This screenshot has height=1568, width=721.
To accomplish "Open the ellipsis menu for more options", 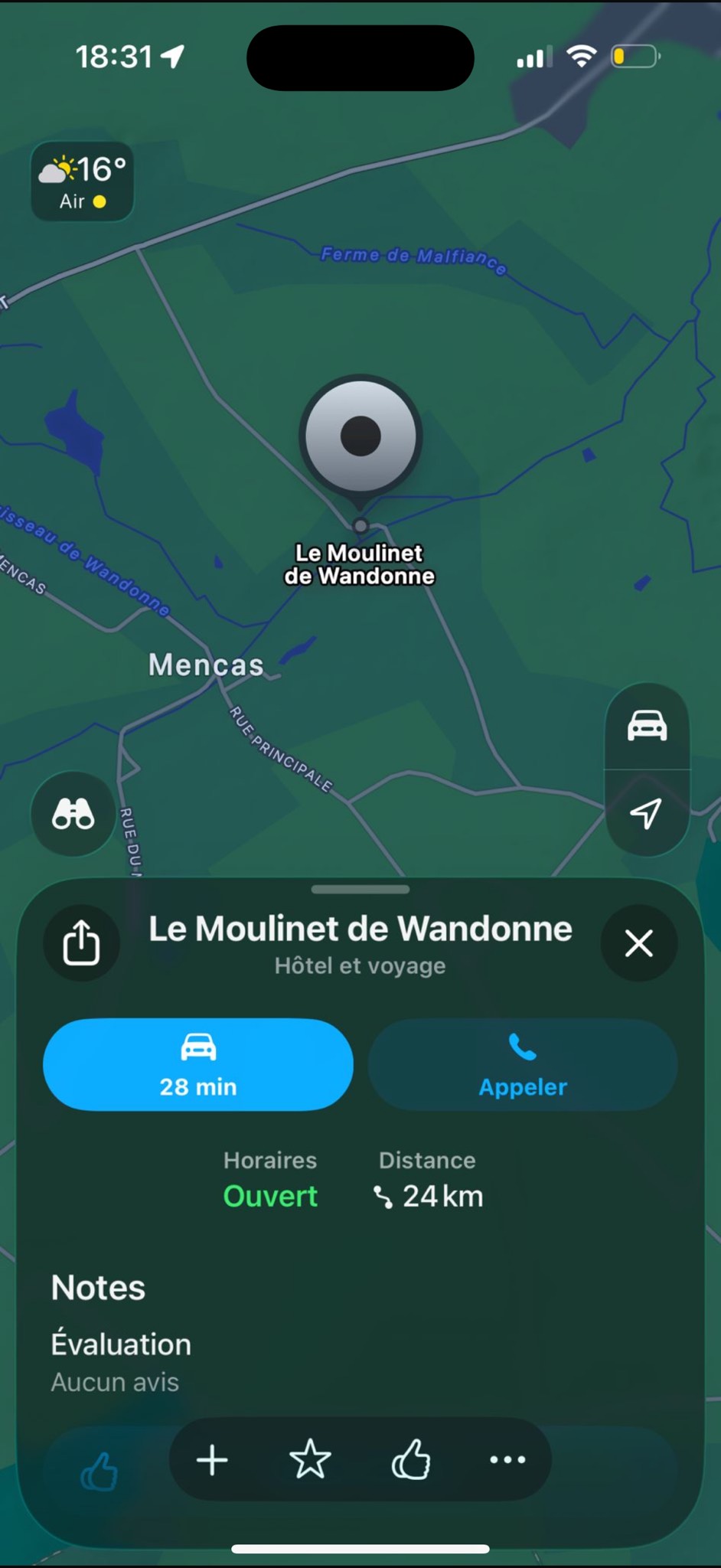I will pos(508,1459).
